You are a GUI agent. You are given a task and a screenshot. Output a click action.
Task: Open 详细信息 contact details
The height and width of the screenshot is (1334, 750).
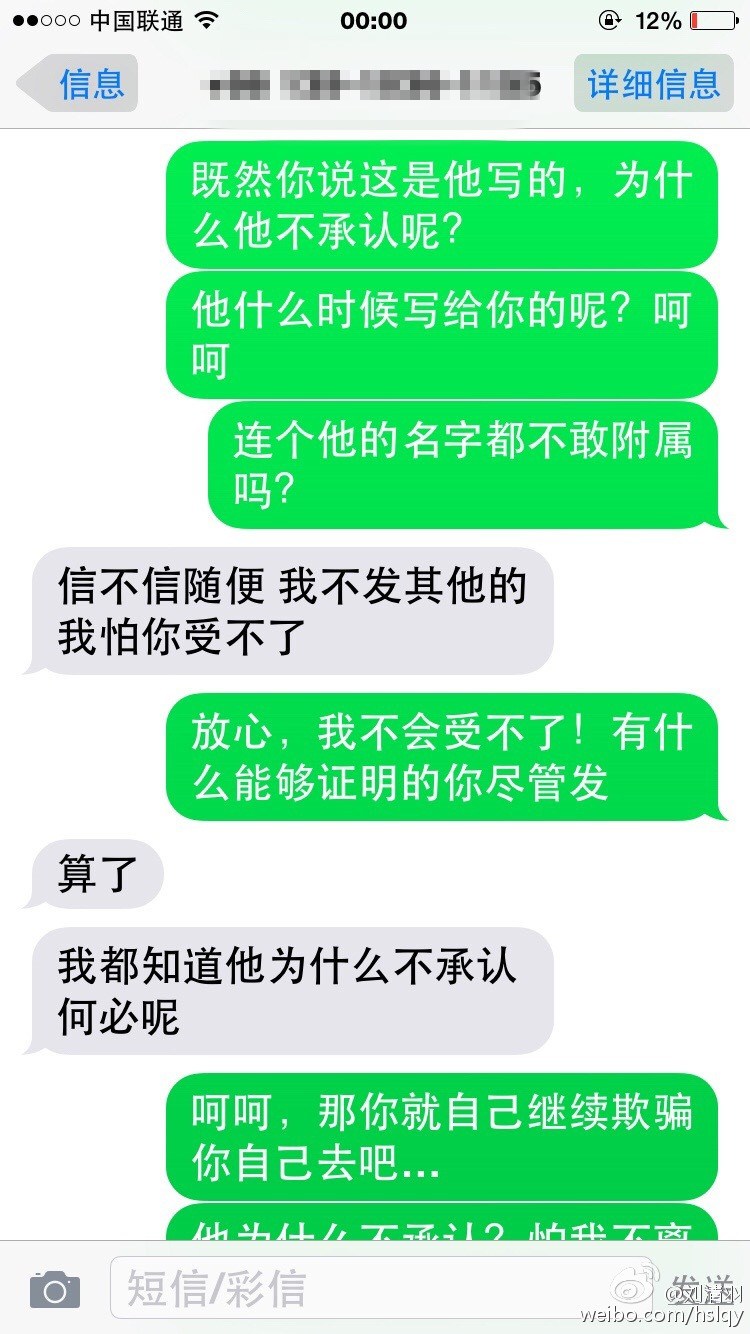653,84
